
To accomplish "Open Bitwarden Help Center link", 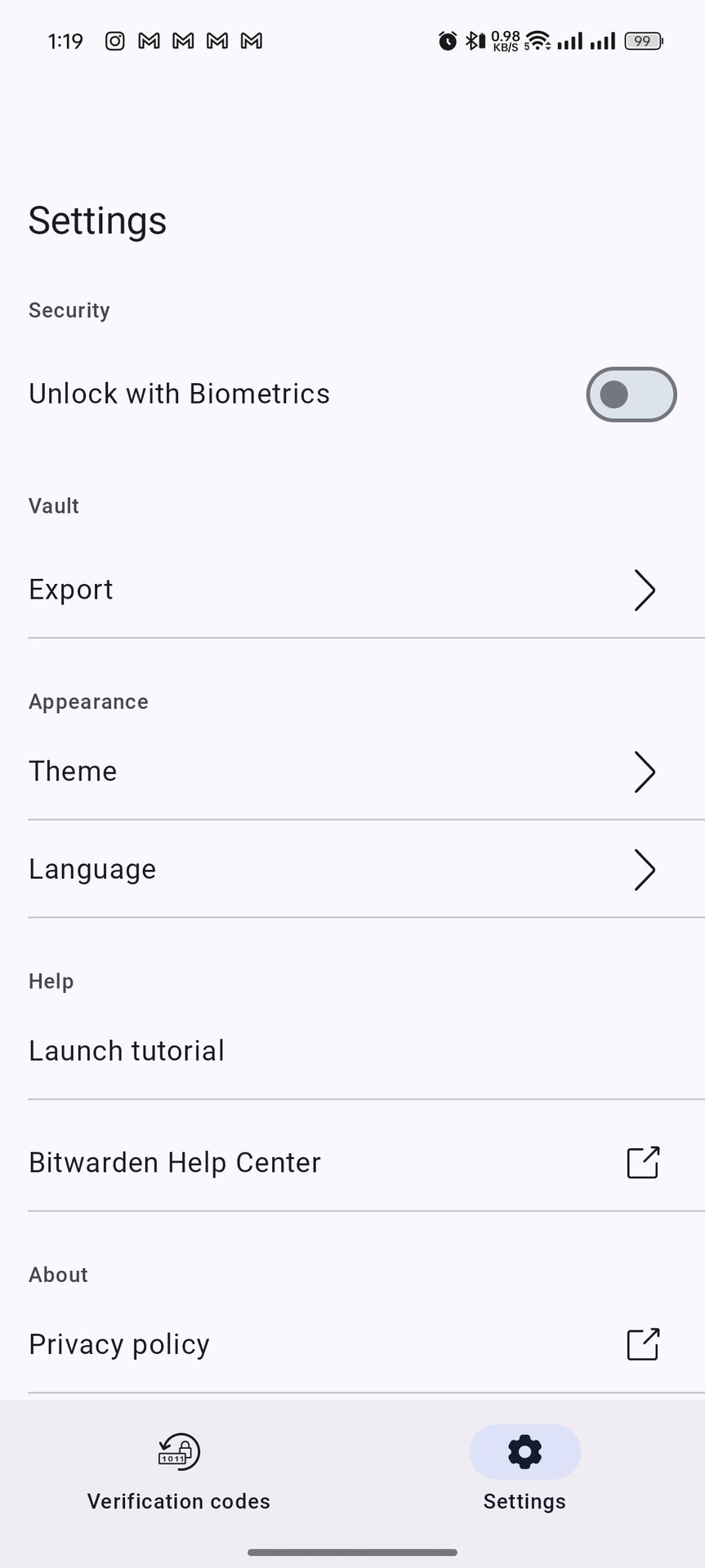I will 352,1163.
